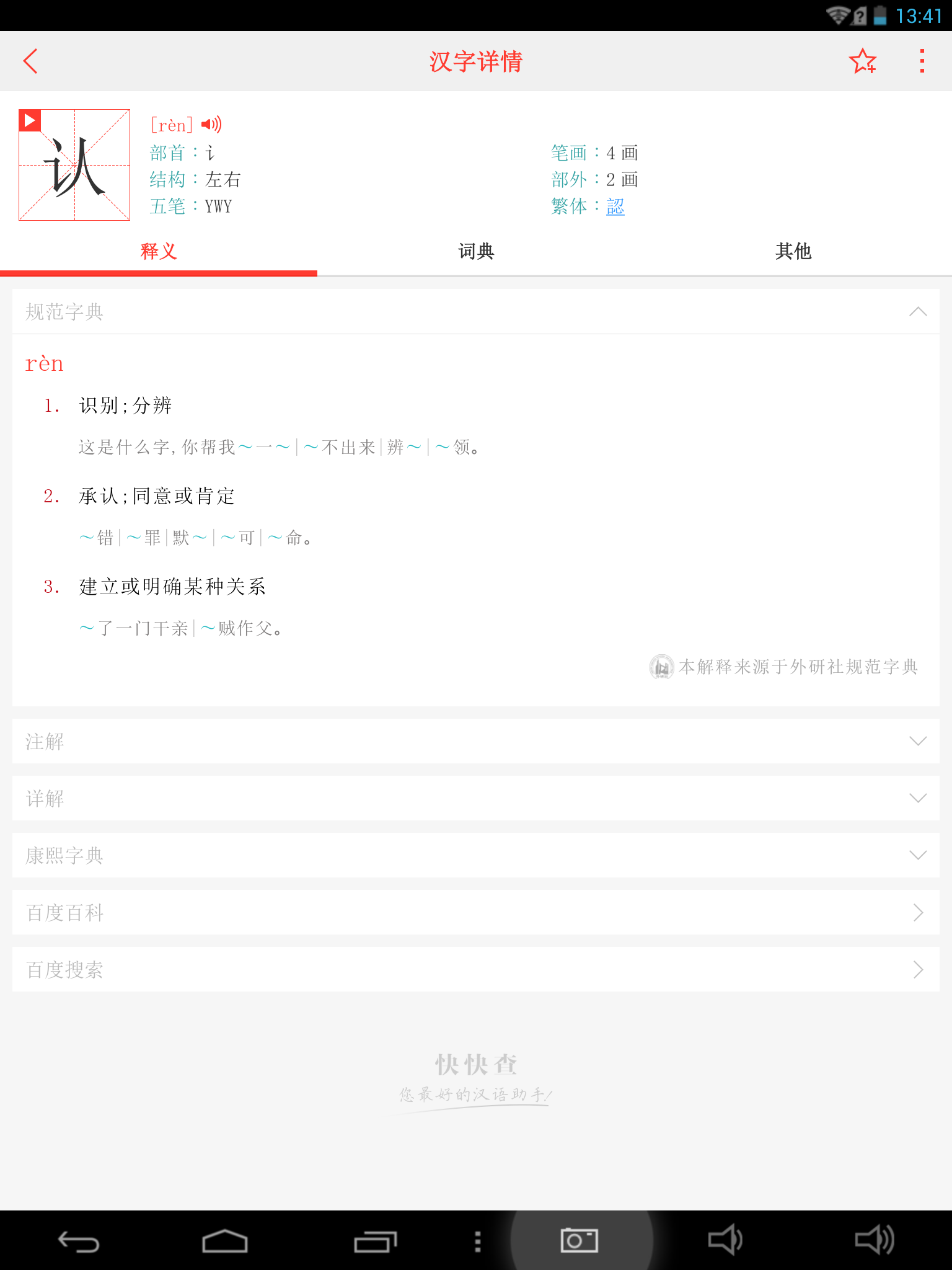The image size is (952, 1270).
Task: Open recent apps from navigation bar
Action: (375, 1241)
